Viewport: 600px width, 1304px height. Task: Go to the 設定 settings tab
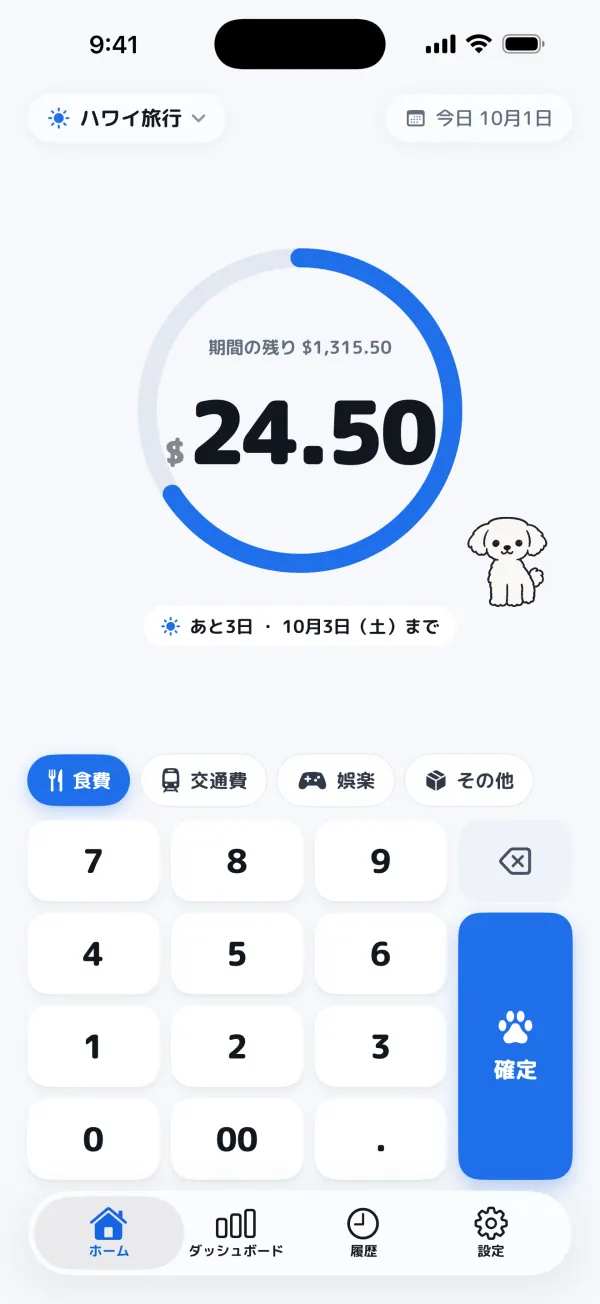point(491,1233)
